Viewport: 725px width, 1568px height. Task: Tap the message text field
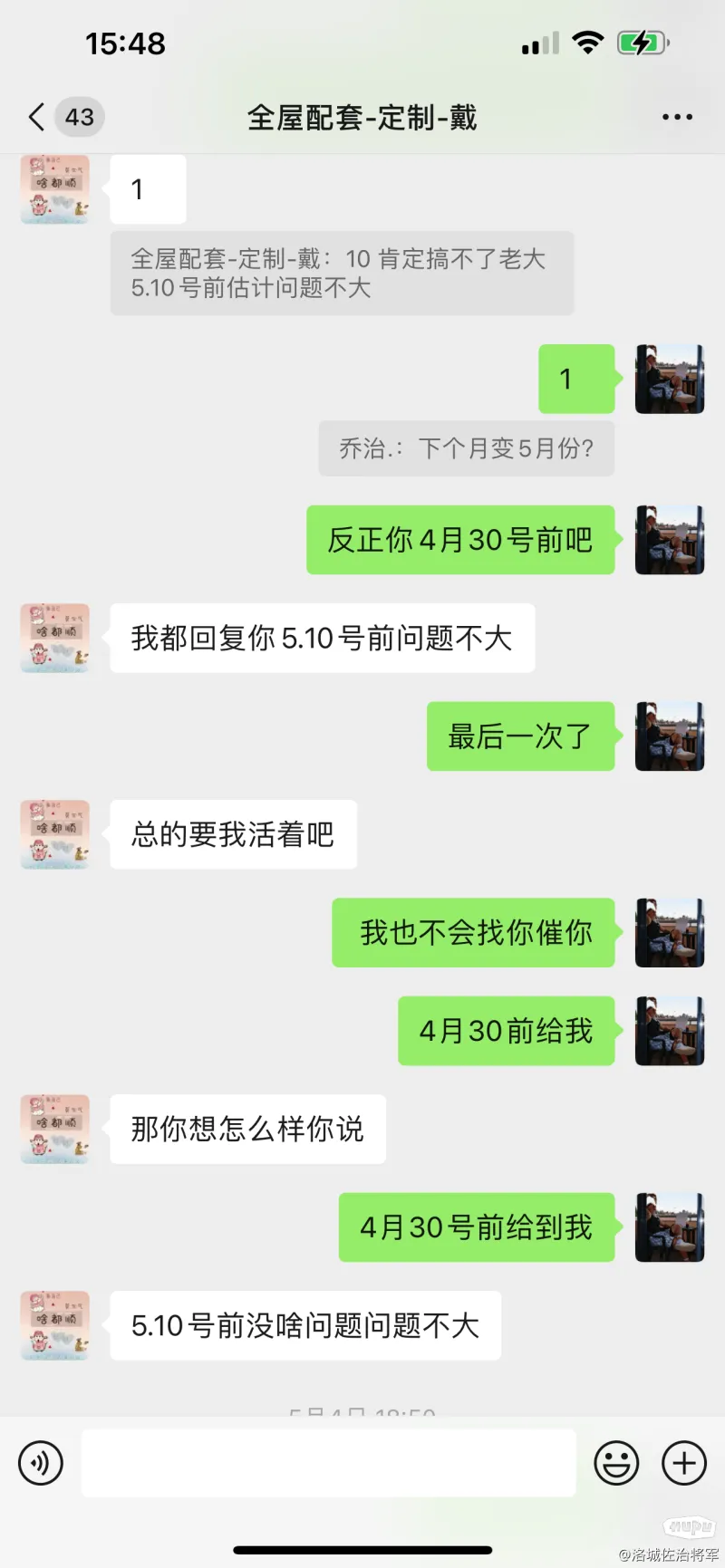328,1462
